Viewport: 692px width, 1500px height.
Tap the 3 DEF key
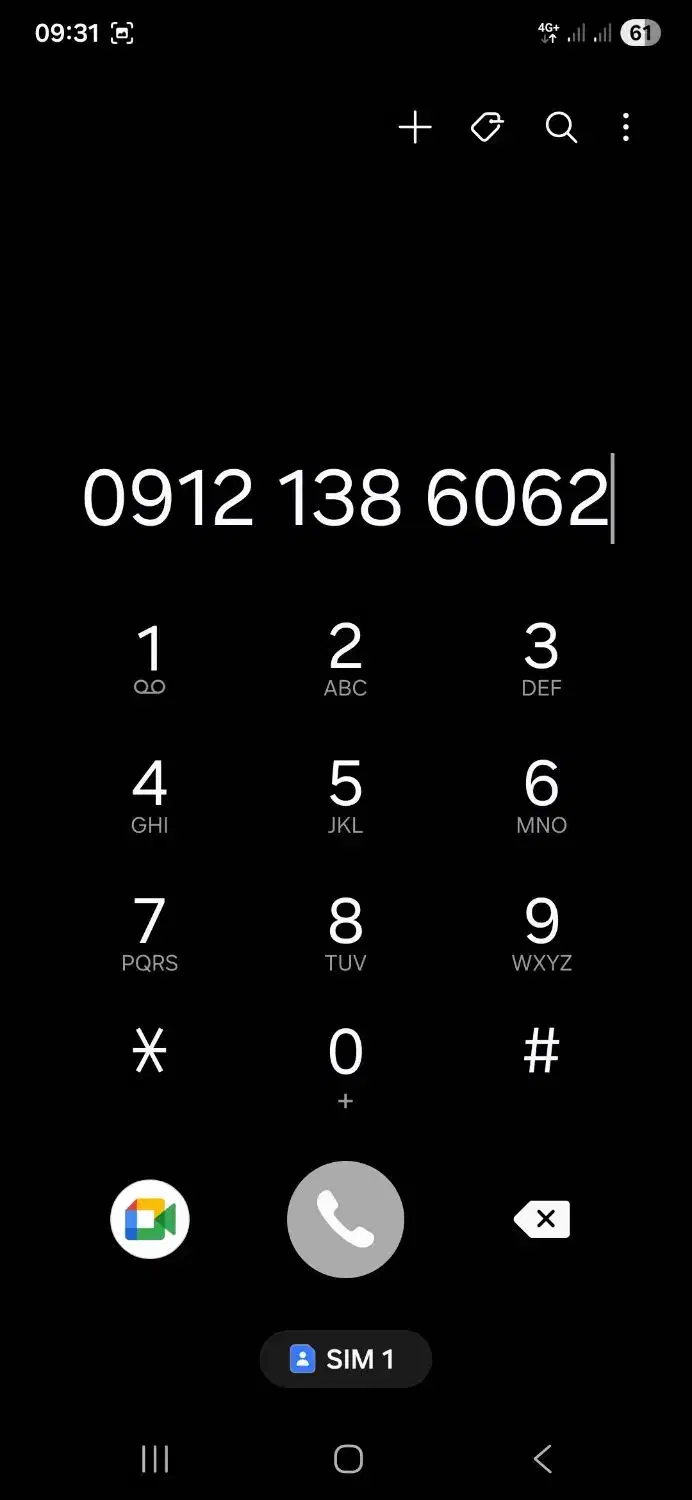point(541,660)
